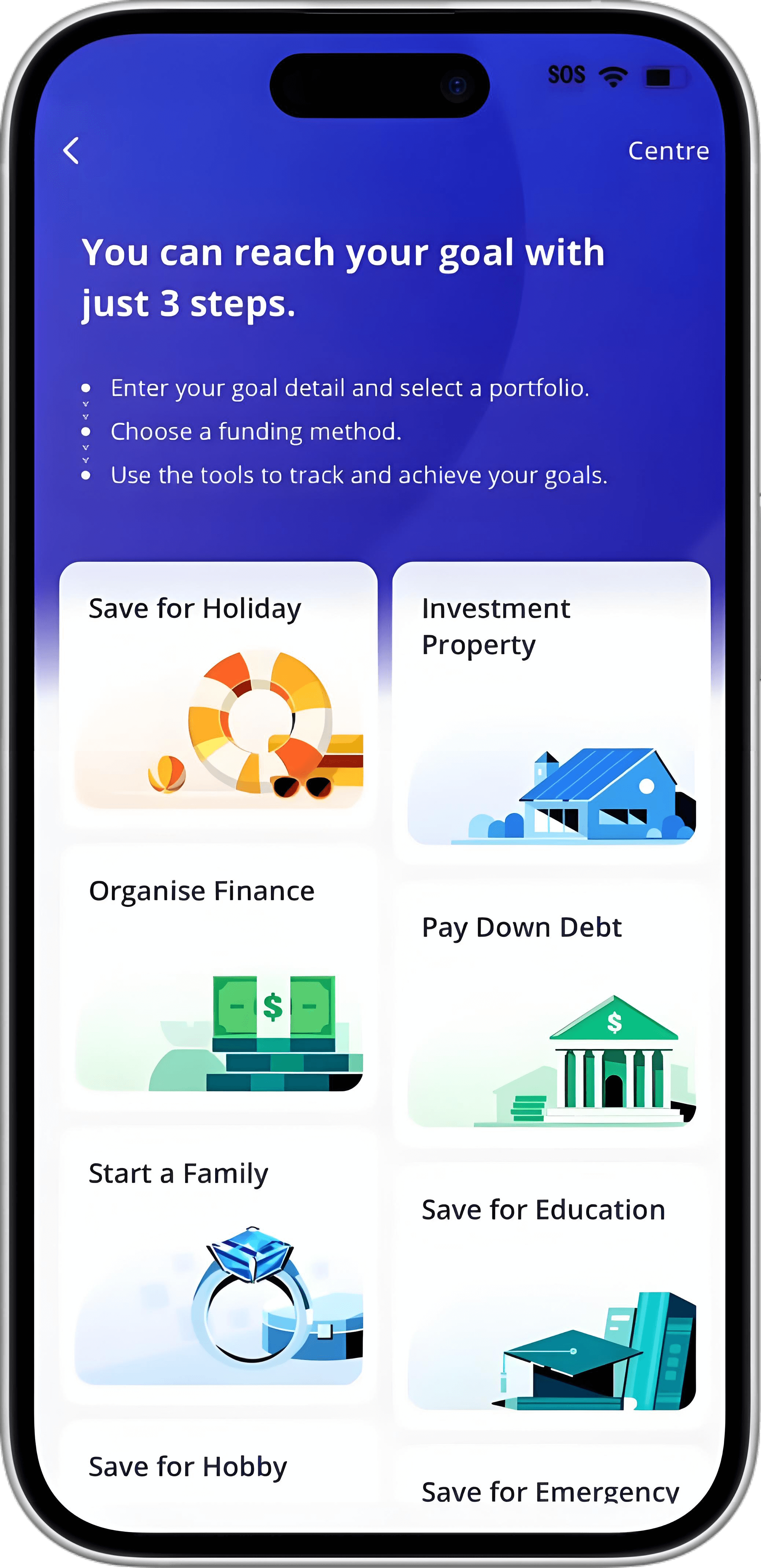Select the Save for Holiday goal card

pyautogui.click(x=218, y=694)
